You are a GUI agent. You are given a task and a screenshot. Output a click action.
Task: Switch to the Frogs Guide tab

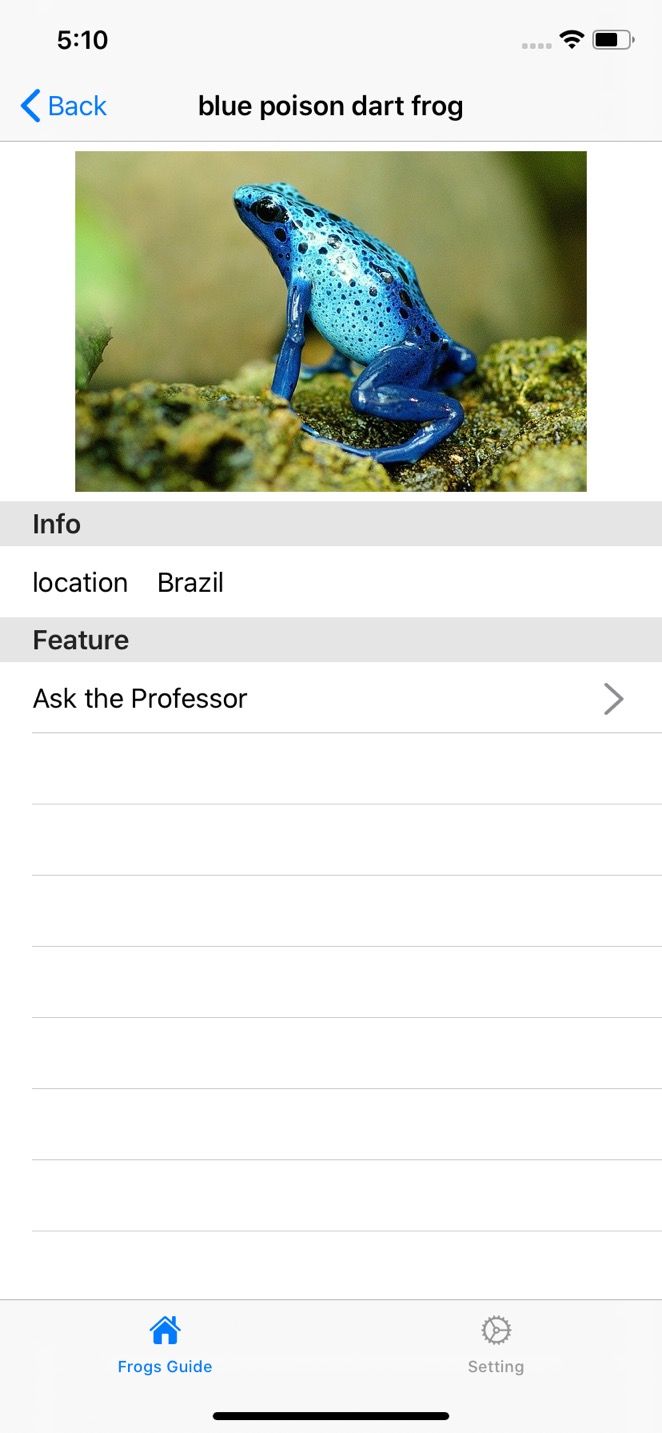[165, 1344]
